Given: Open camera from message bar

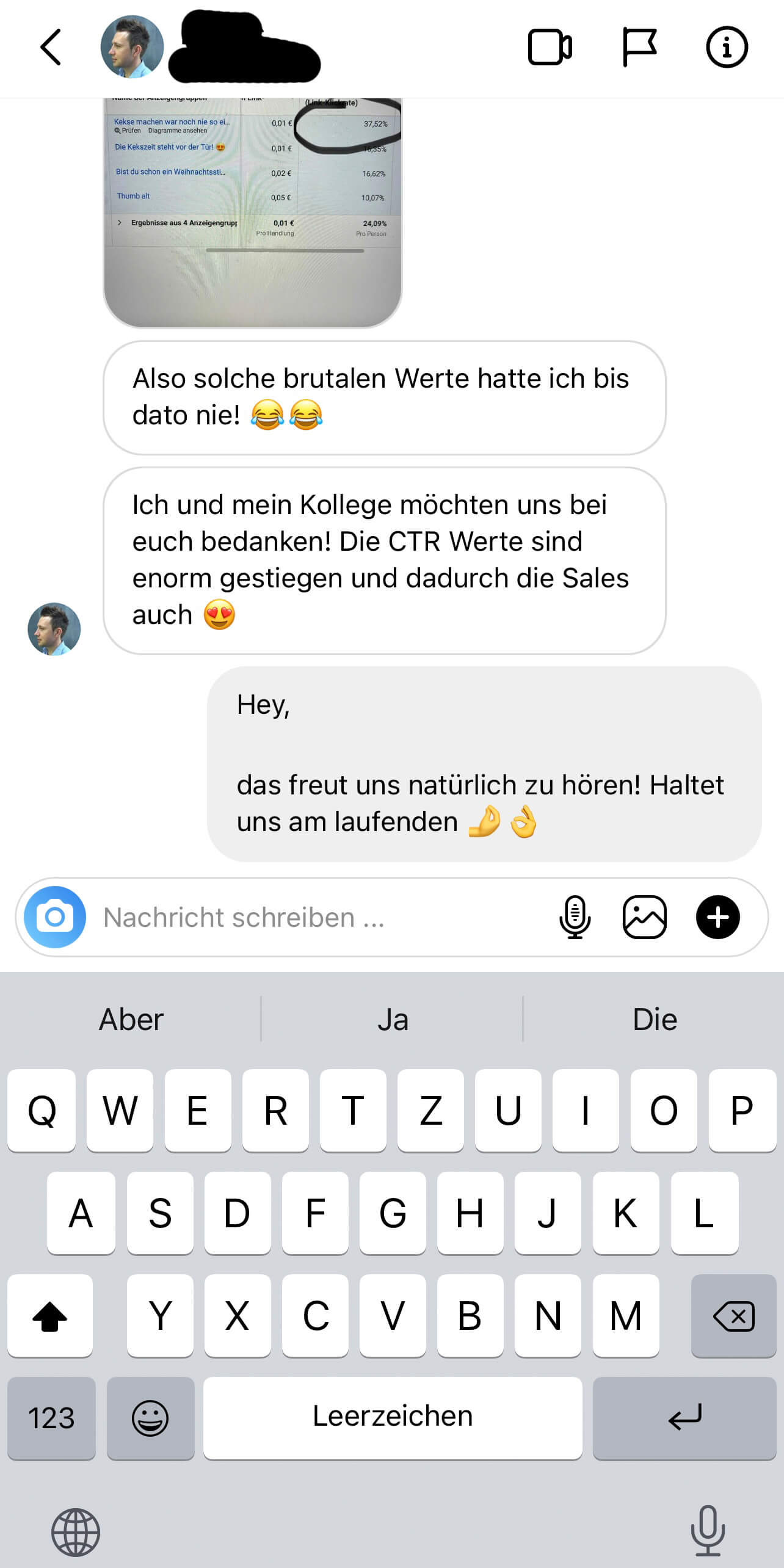Looking at the screenshot, I should click(55, 917).
